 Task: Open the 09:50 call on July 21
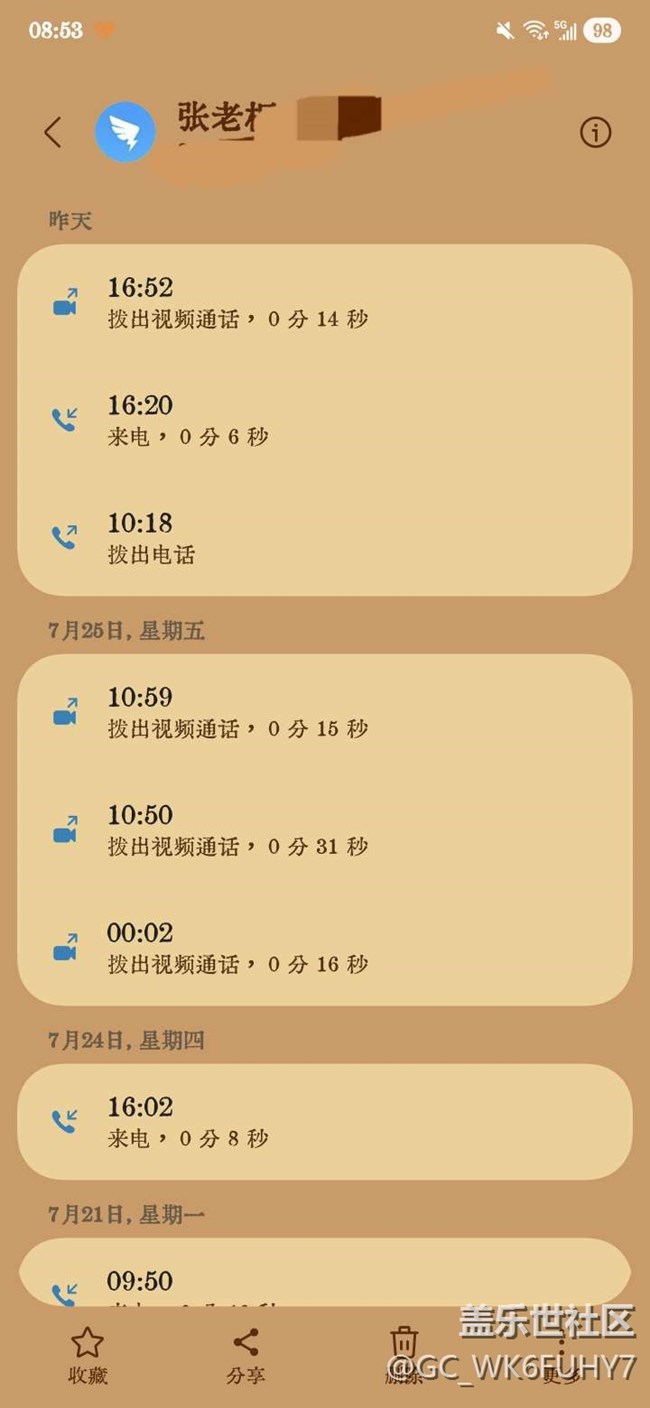pyautogui.click(x=325, y=1280)
